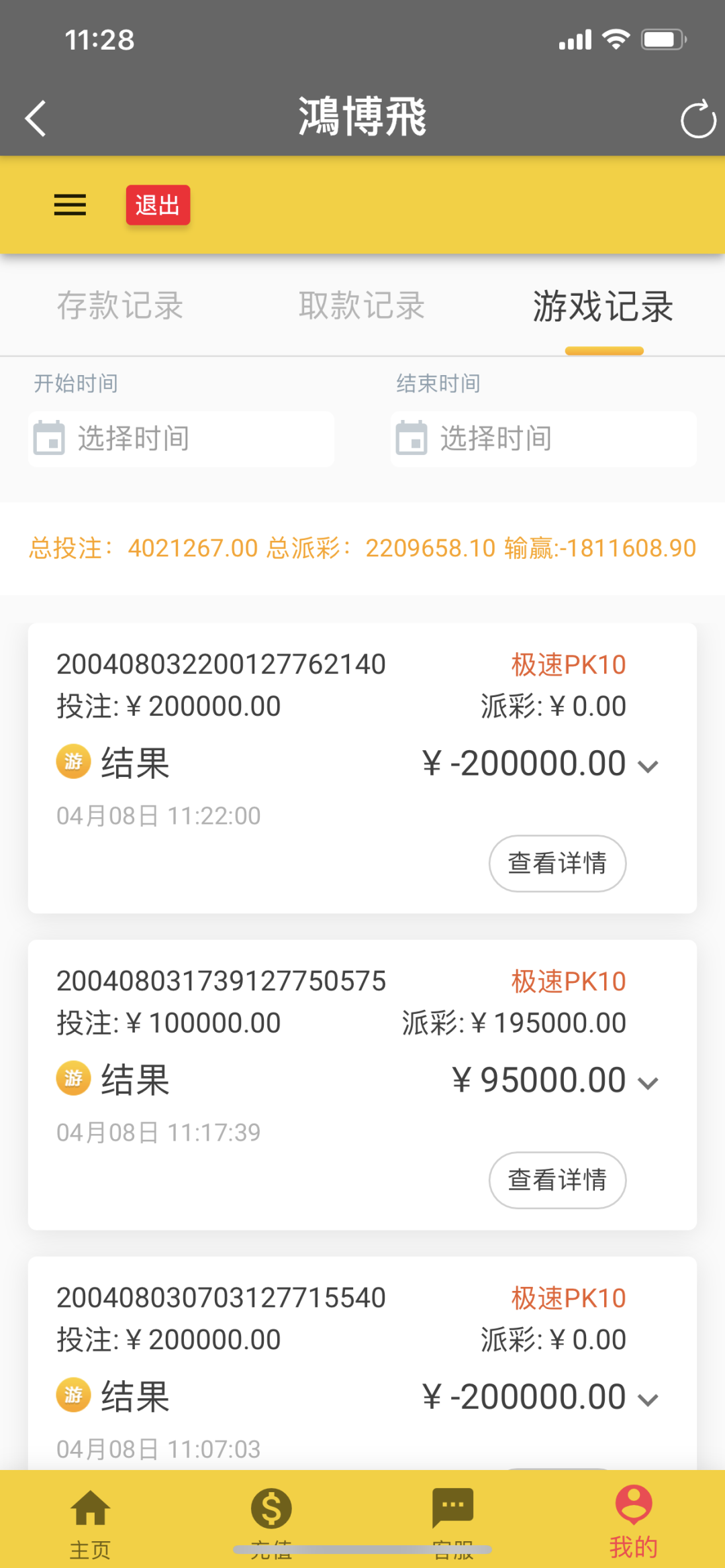The image size is (725, 1568).
Task: Open the 我的 profile tab
Action: click(x=634, y=1520)
